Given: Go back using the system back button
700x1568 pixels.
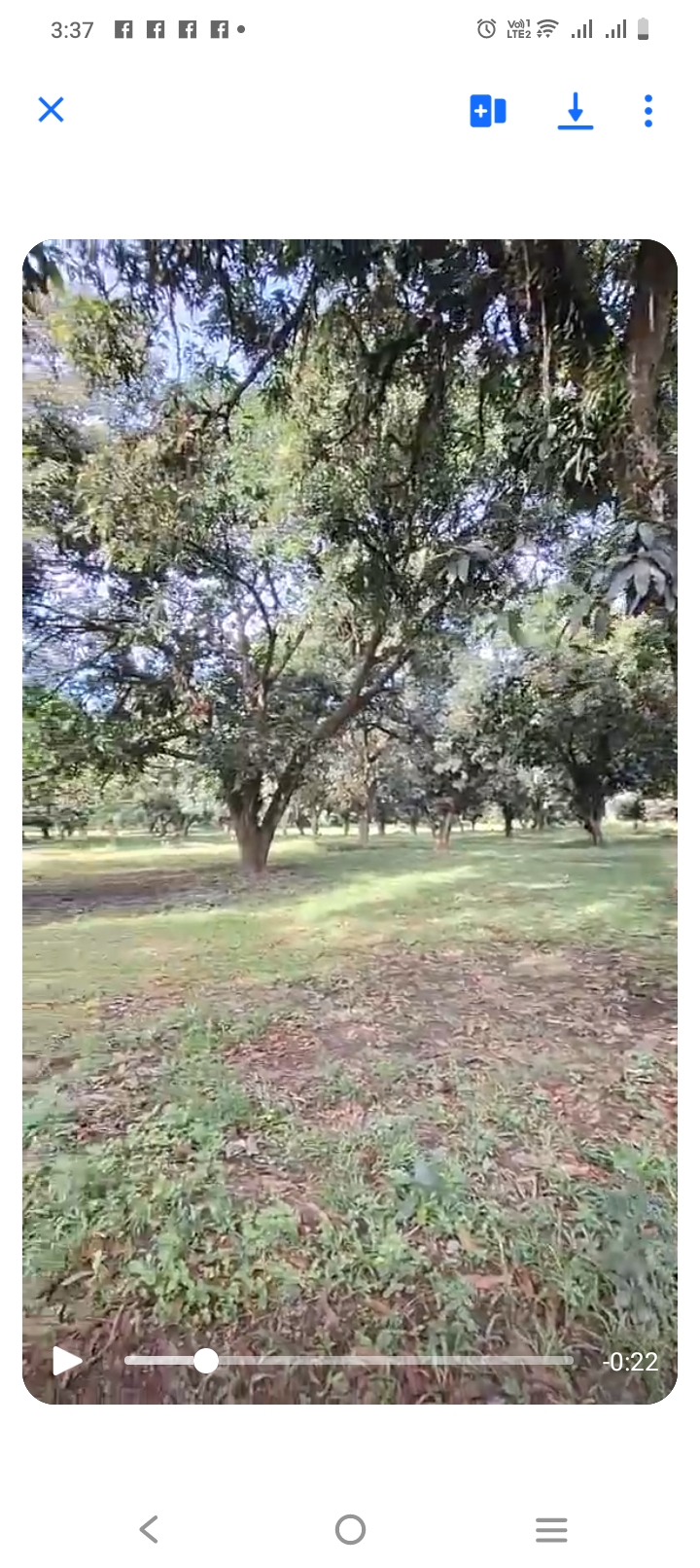Looking at the screenshot, I should tap(149, 1529).
